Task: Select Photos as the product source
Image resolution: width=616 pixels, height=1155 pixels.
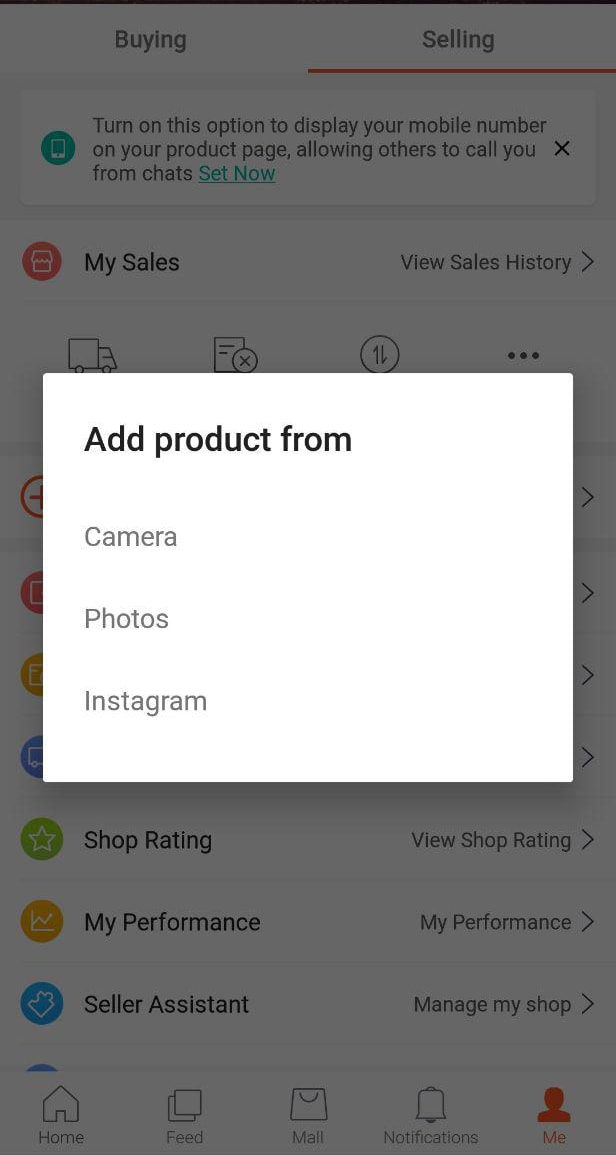Action: 307,619
